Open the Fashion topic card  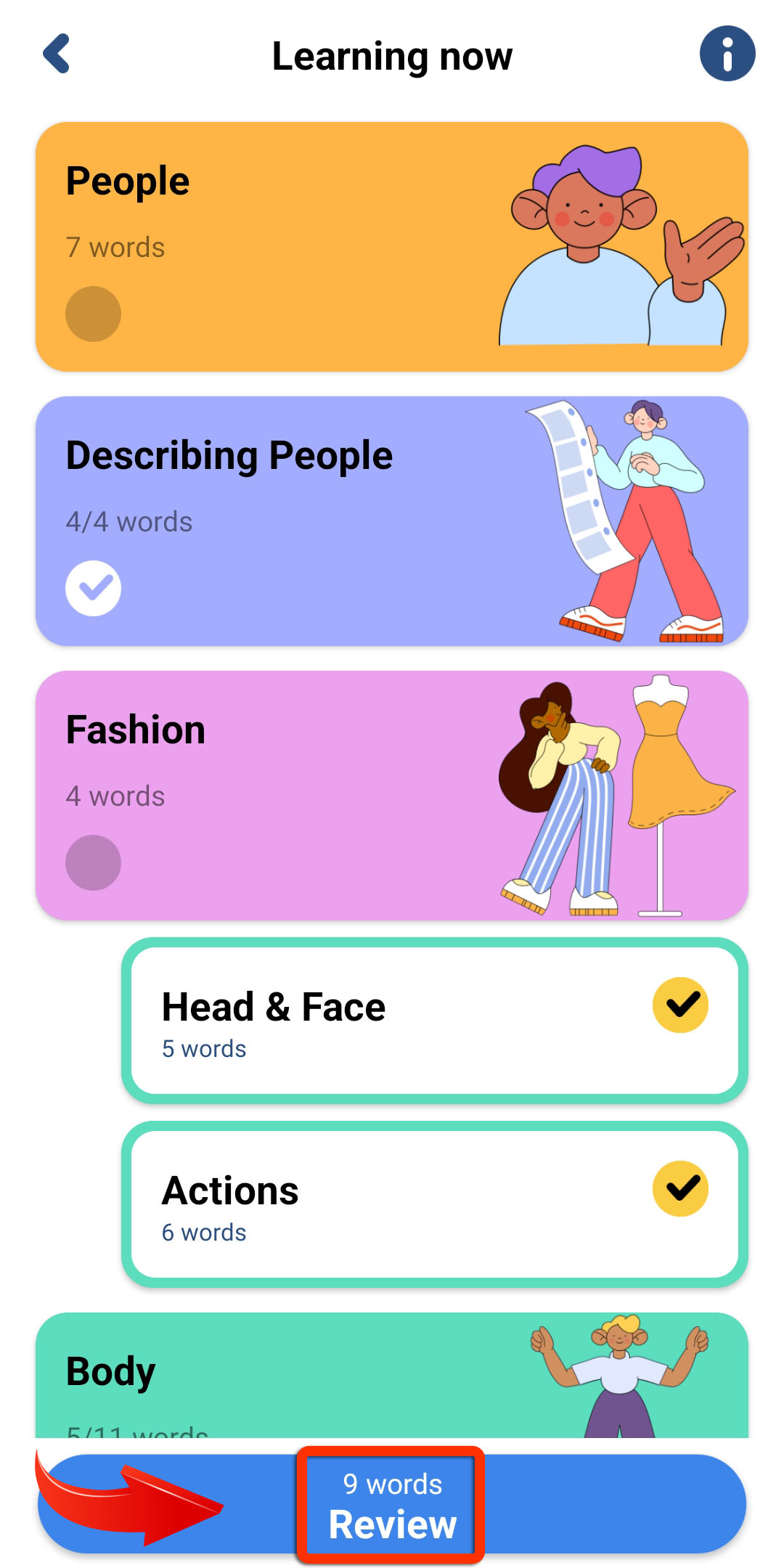(x=392, y=796)
